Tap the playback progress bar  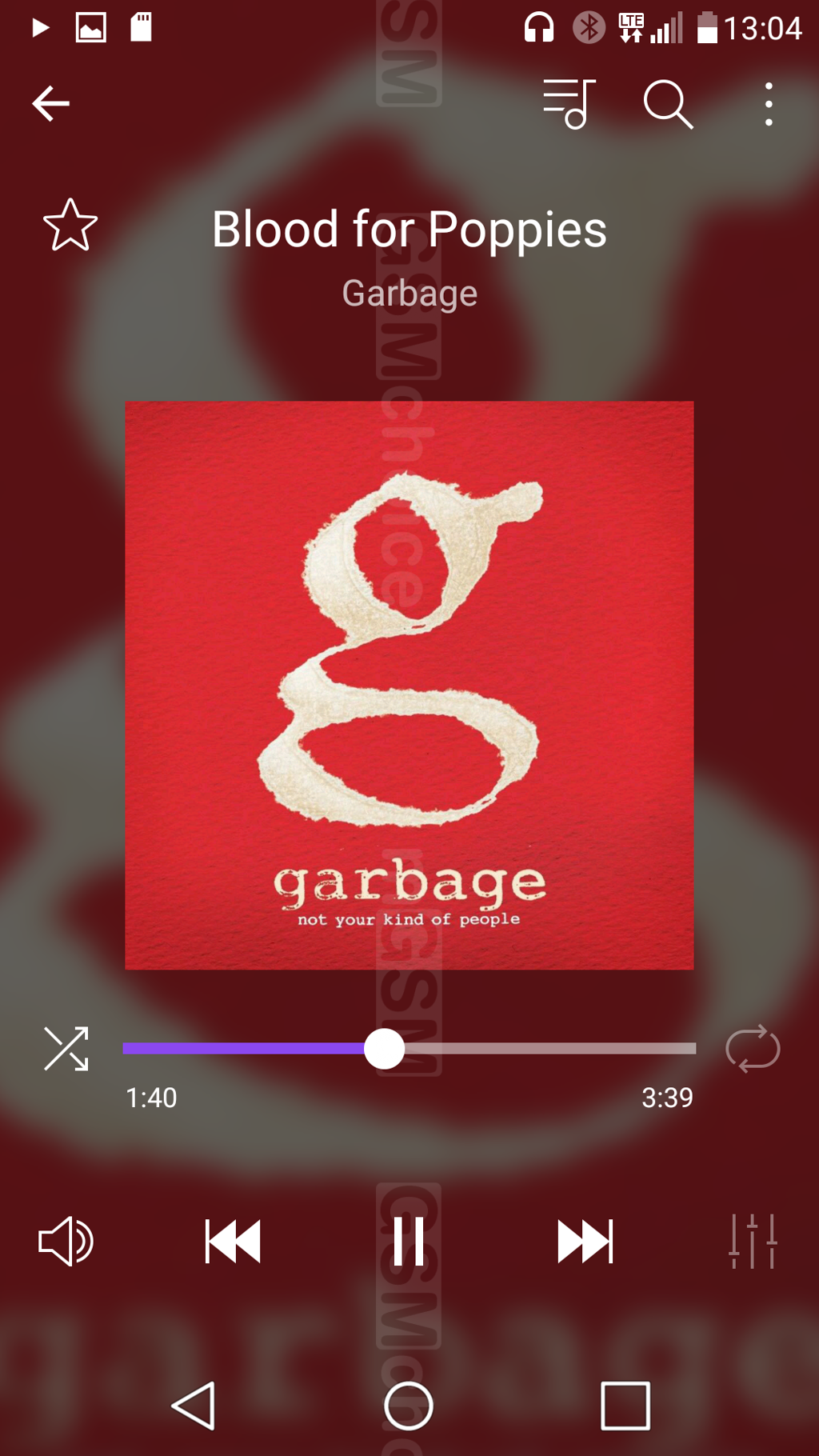[x=409, y=1049]
